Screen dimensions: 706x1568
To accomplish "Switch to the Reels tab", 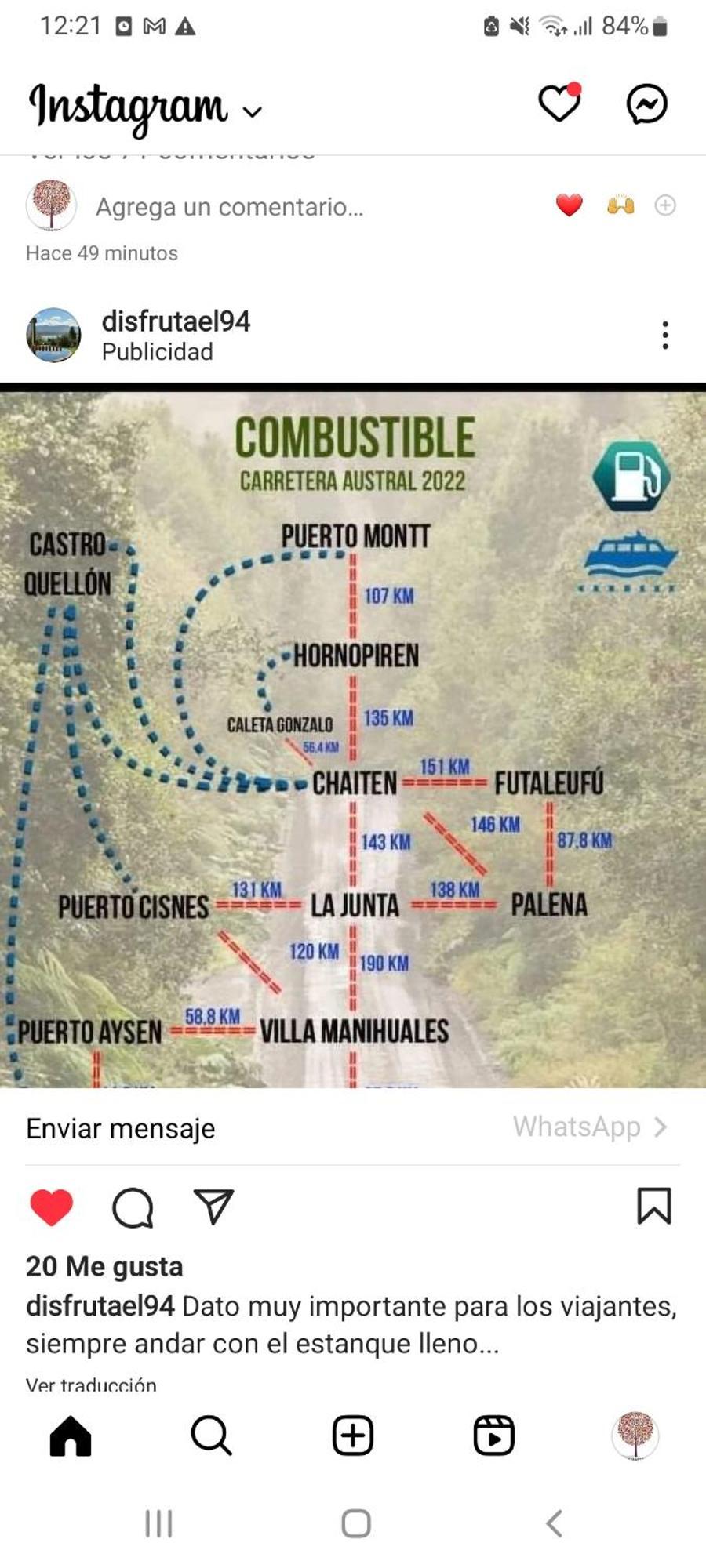I will click(494, 1436).
